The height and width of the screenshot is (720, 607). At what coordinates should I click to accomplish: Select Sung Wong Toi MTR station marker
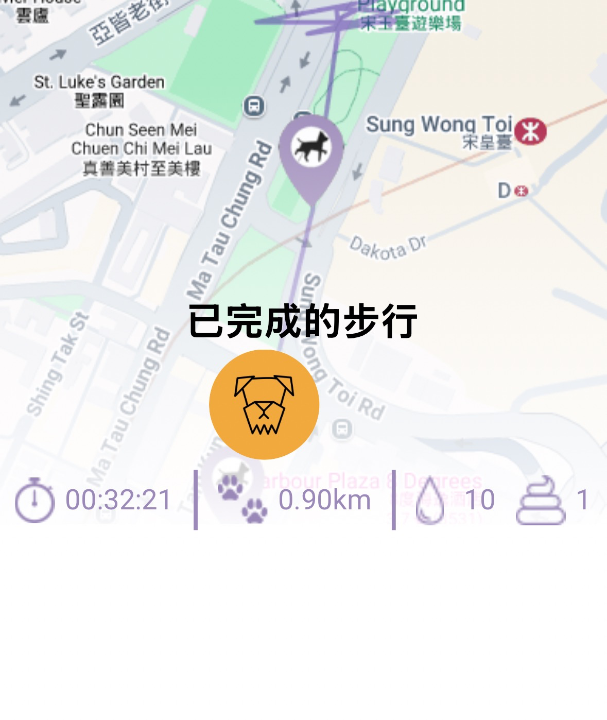(531, 130)
